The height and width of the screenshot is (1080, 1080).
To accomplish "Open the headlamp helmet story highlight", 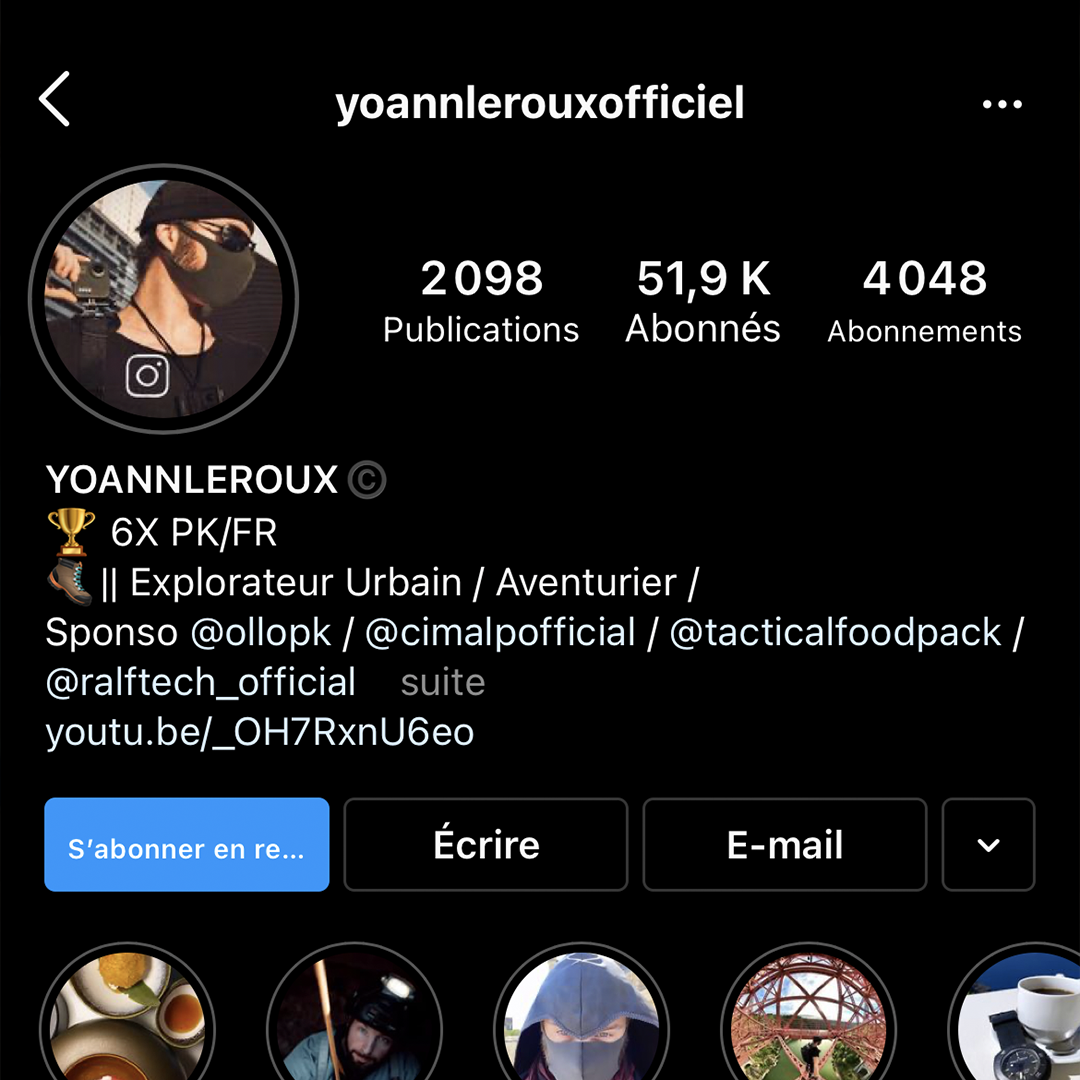I will [x=355, y=1025].
